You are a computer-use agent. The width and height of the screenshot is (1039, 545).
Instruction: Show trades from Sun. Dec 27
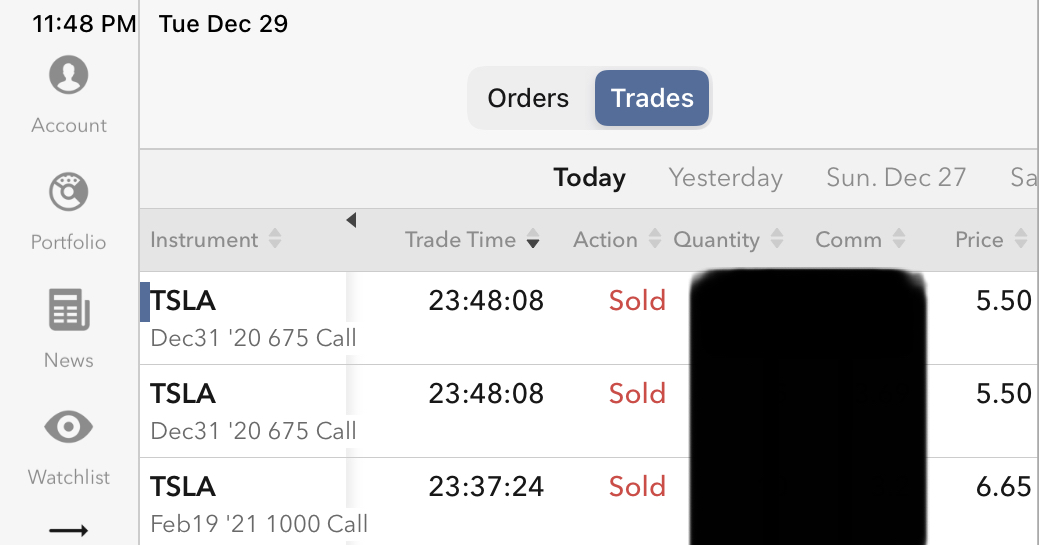coord(896,178)
